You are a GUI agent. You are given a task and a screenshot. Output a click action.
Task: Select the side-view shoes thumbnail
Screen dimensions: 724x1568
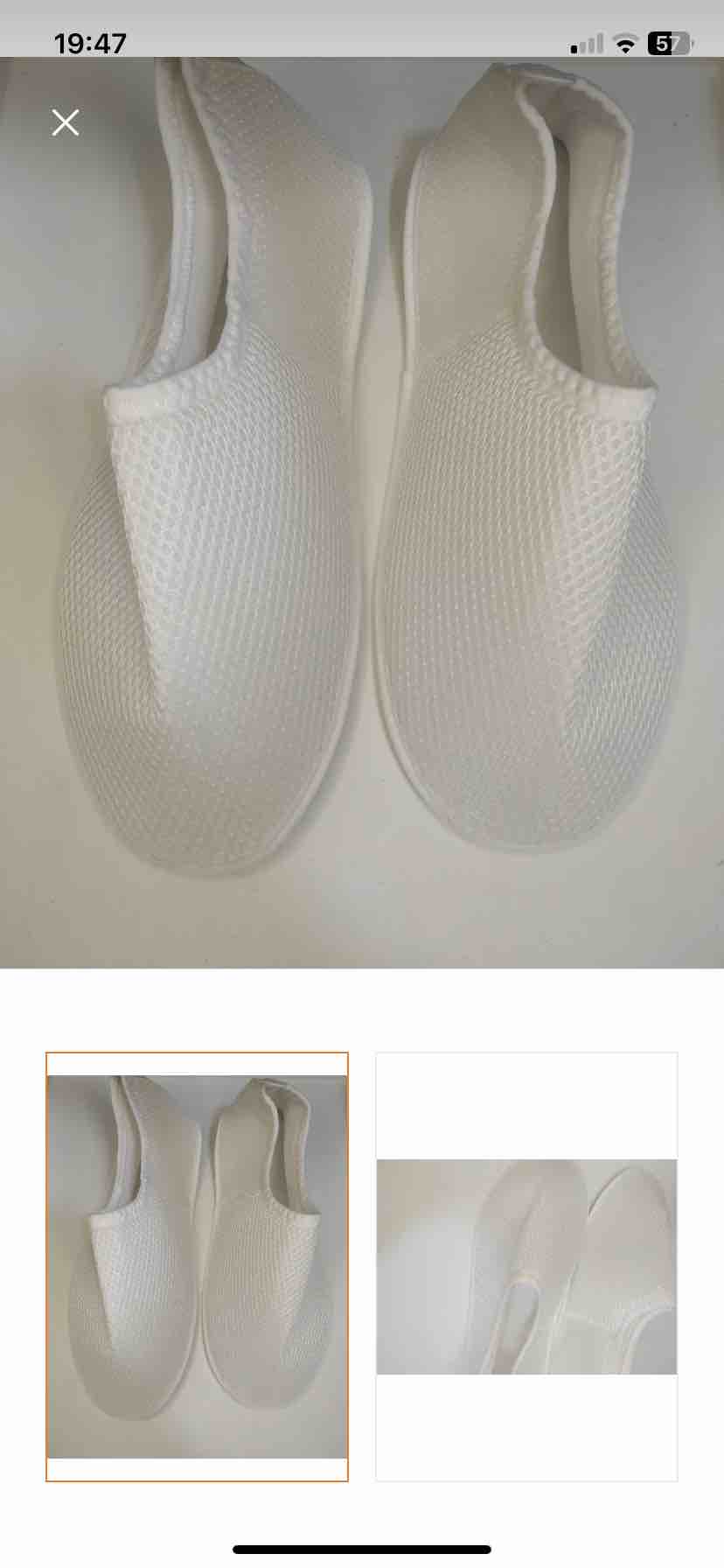[526, 1266]
